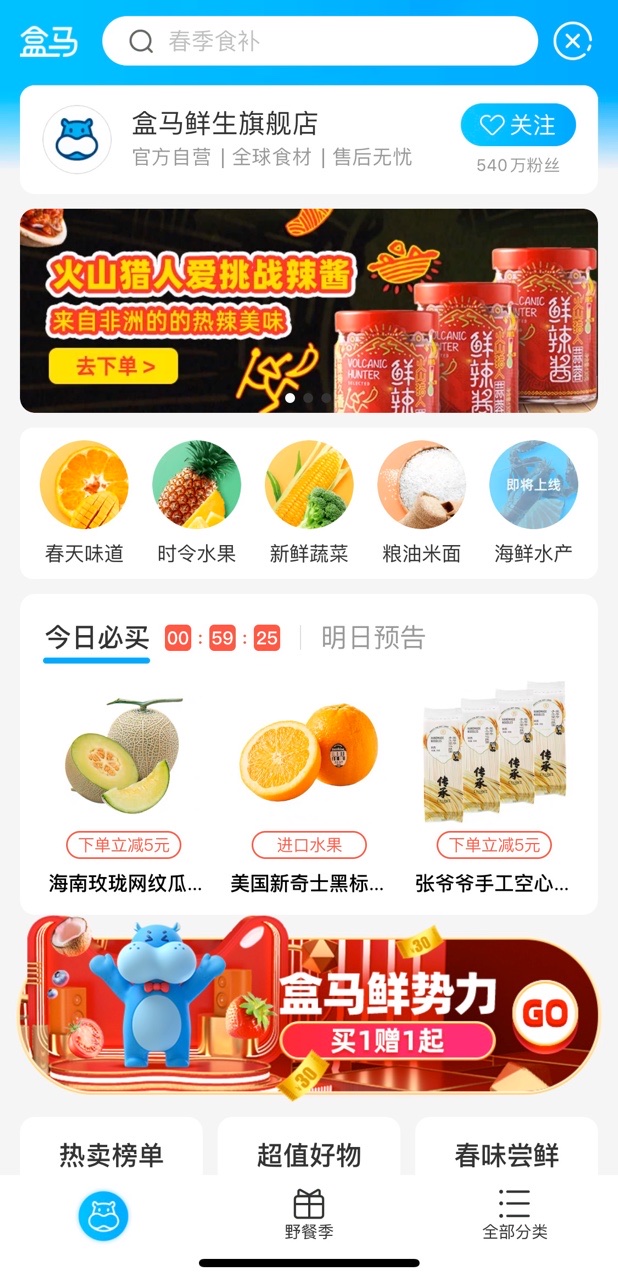Open the 野餐季 tab in the bottom bar
Viewport: 618px width, 1280px height.
click(309, 1214)
